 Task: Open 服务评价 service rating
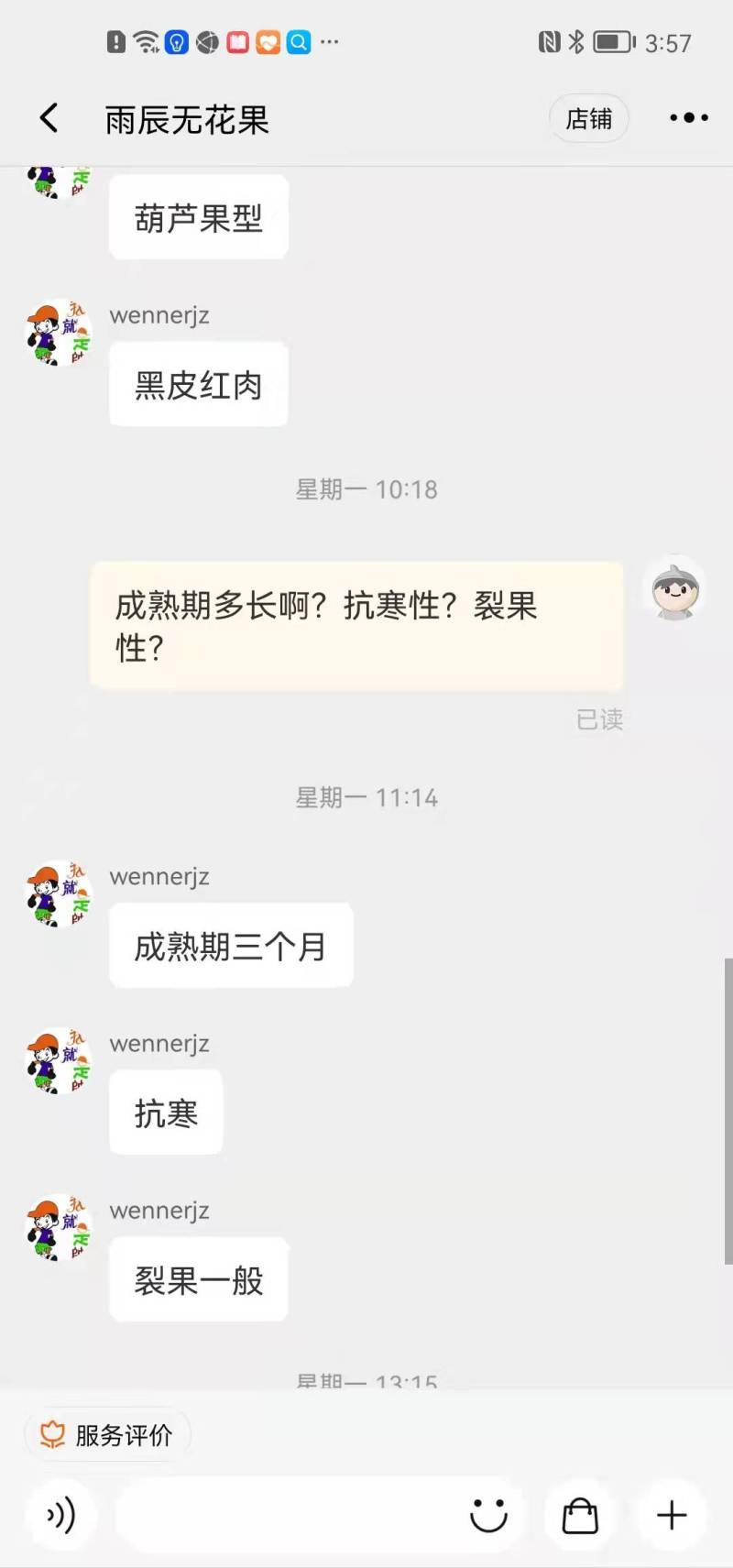(x=108, y=1434)
